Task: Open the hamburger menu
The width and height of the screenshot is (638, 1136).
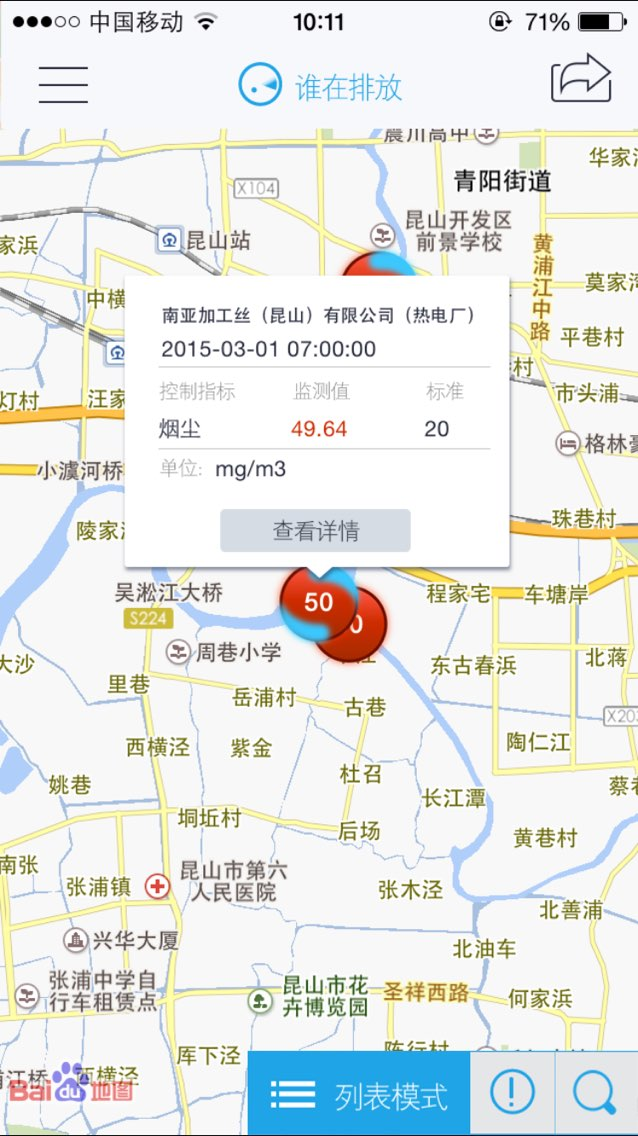Action: (x=64, y=85)
